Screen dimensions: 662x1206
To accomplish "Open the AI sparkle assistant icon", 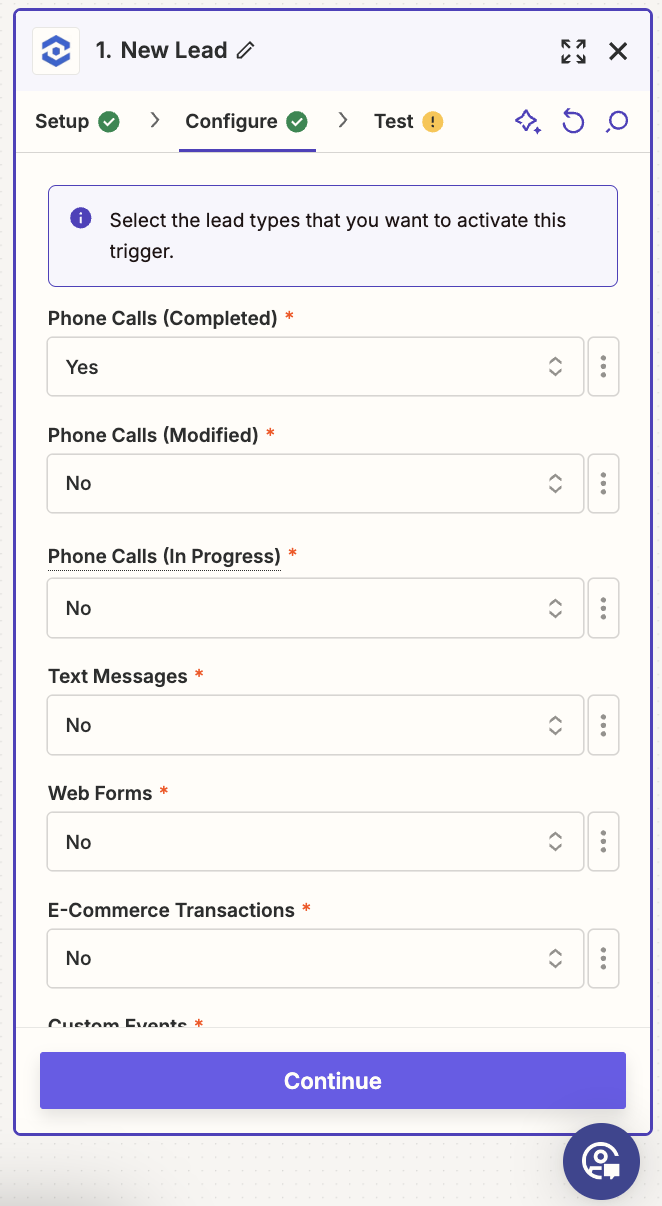I will click(x=528, y=122).
